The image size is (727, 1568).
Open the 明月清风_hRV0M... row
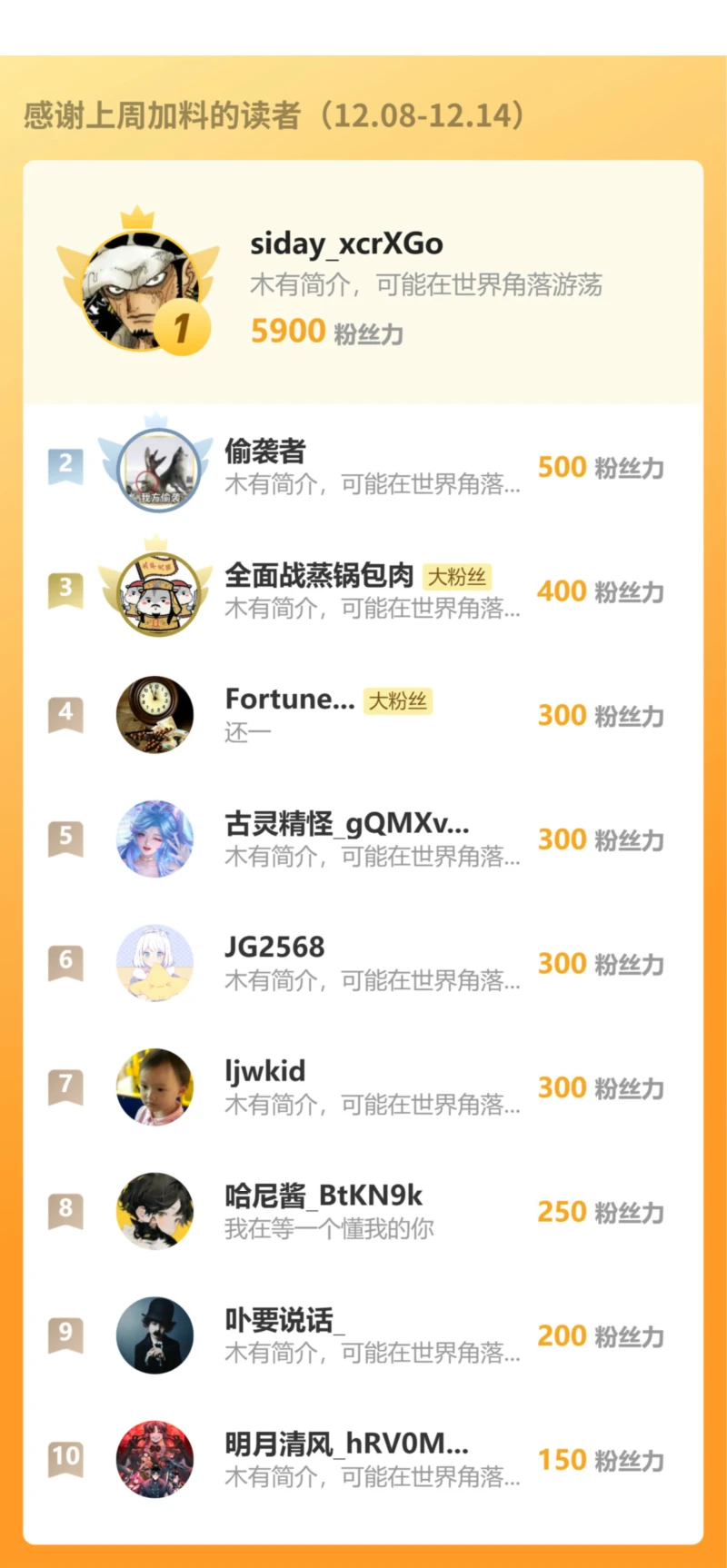(363, 1459)
